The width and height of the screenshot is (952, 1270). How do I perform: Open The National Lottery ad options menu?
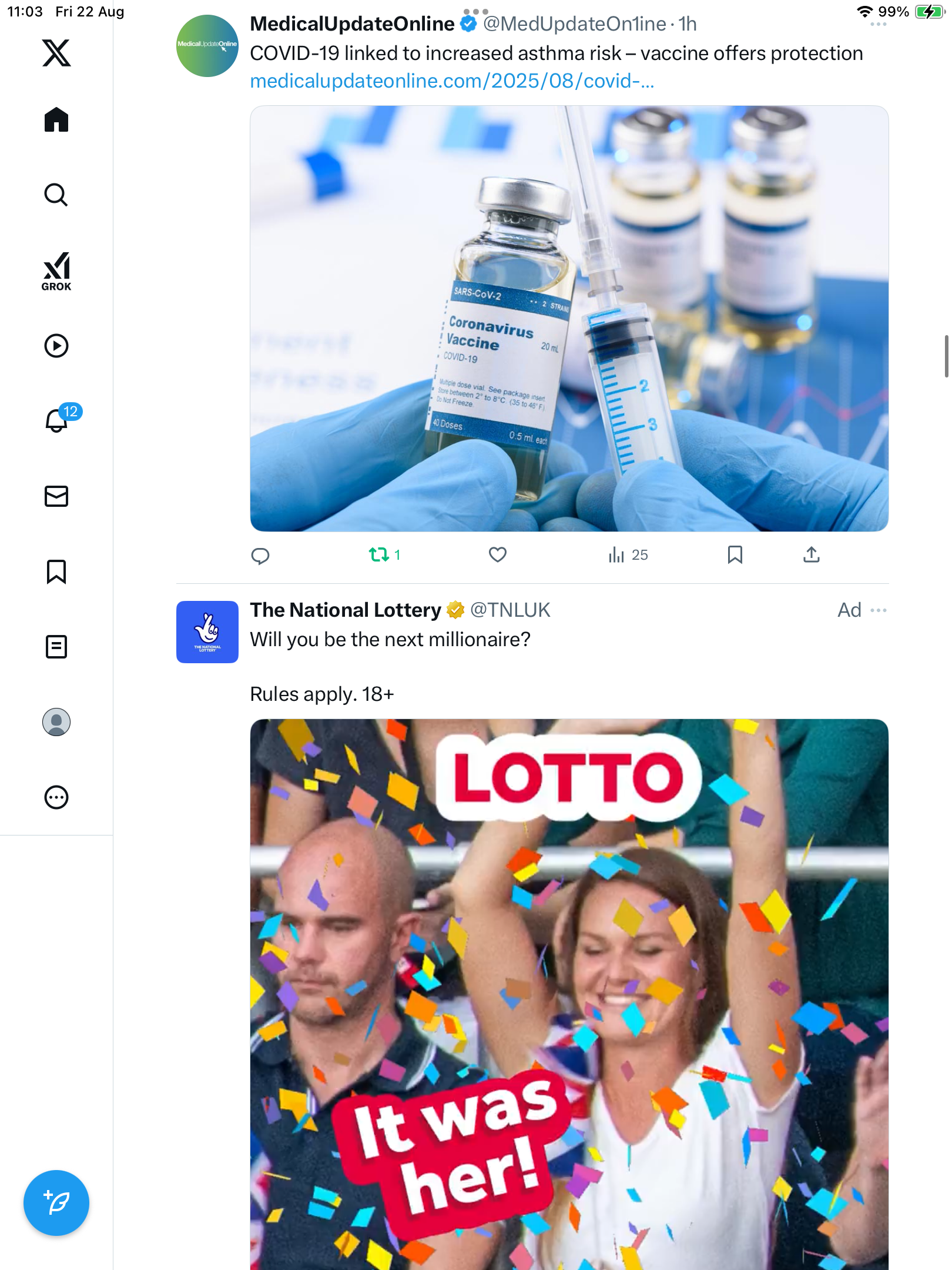879,610
